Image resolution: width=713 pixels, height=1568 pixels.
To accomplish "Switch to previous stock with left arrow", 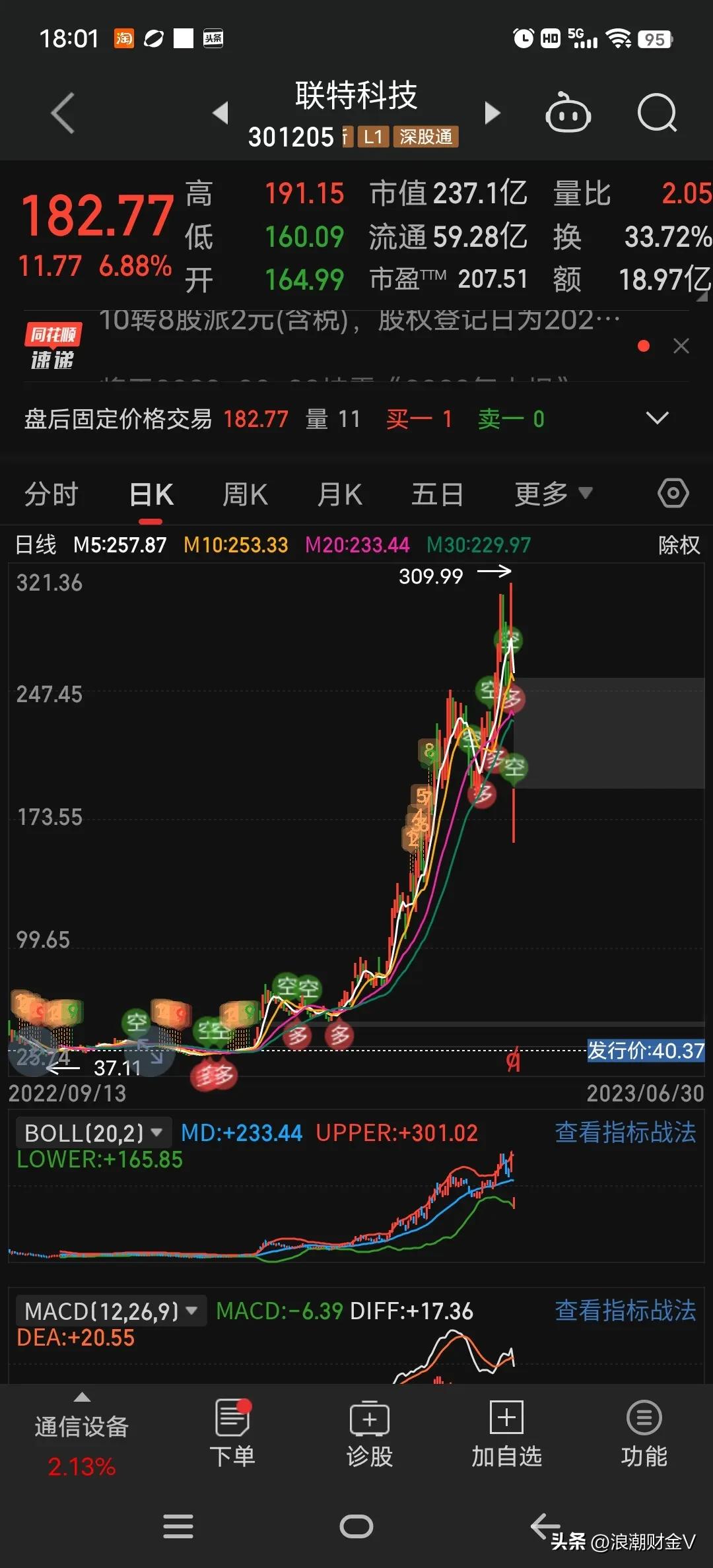I will click(221, 112).
